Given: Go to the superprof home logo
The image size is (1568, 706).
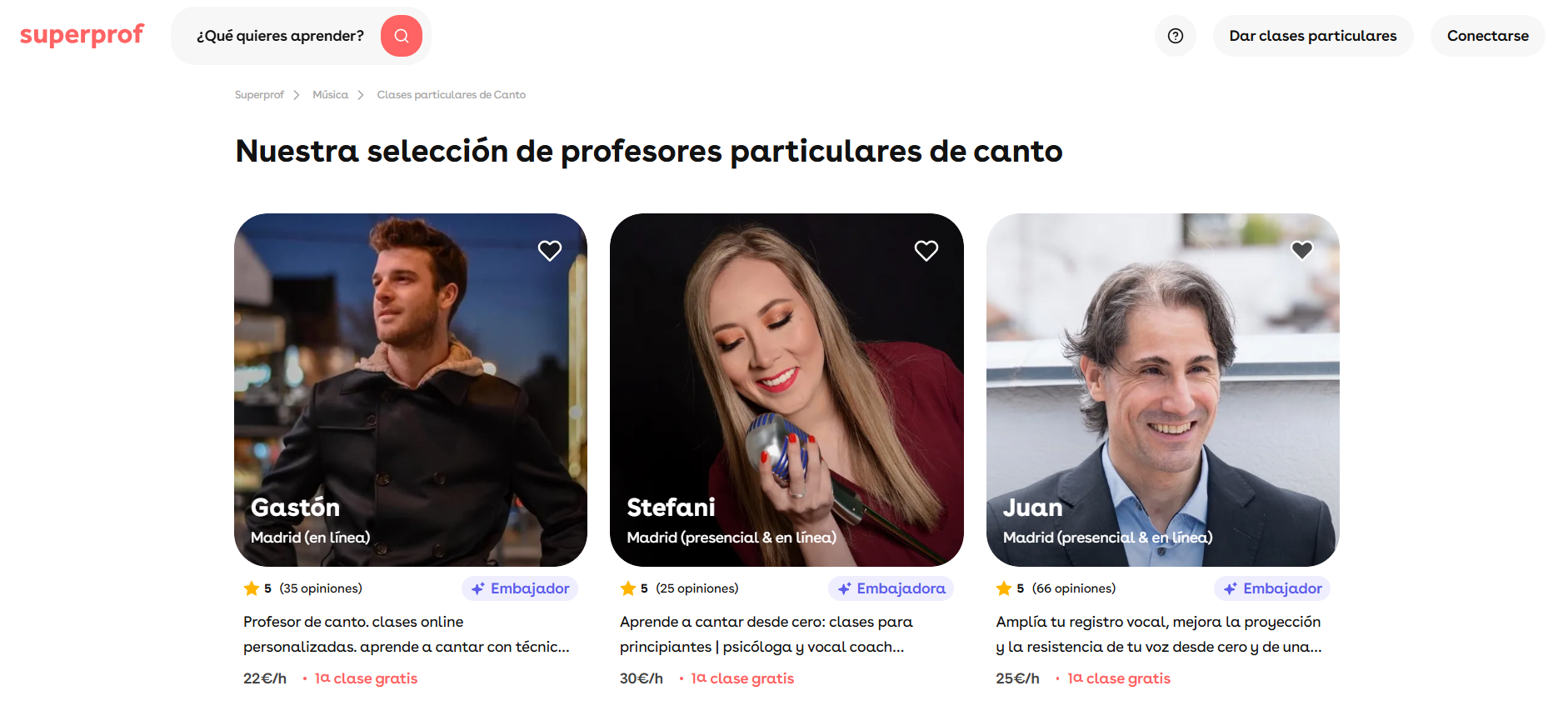Looking at the screenshot, I should (x=82, y=35).
